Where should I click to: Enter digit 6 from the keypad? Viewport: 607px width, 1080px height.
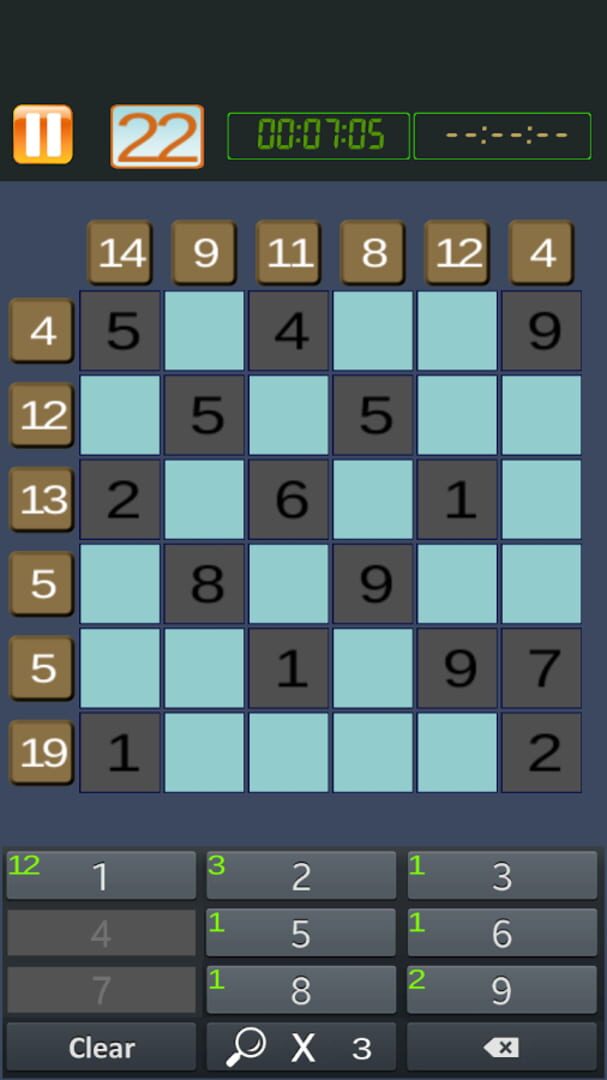502,933
